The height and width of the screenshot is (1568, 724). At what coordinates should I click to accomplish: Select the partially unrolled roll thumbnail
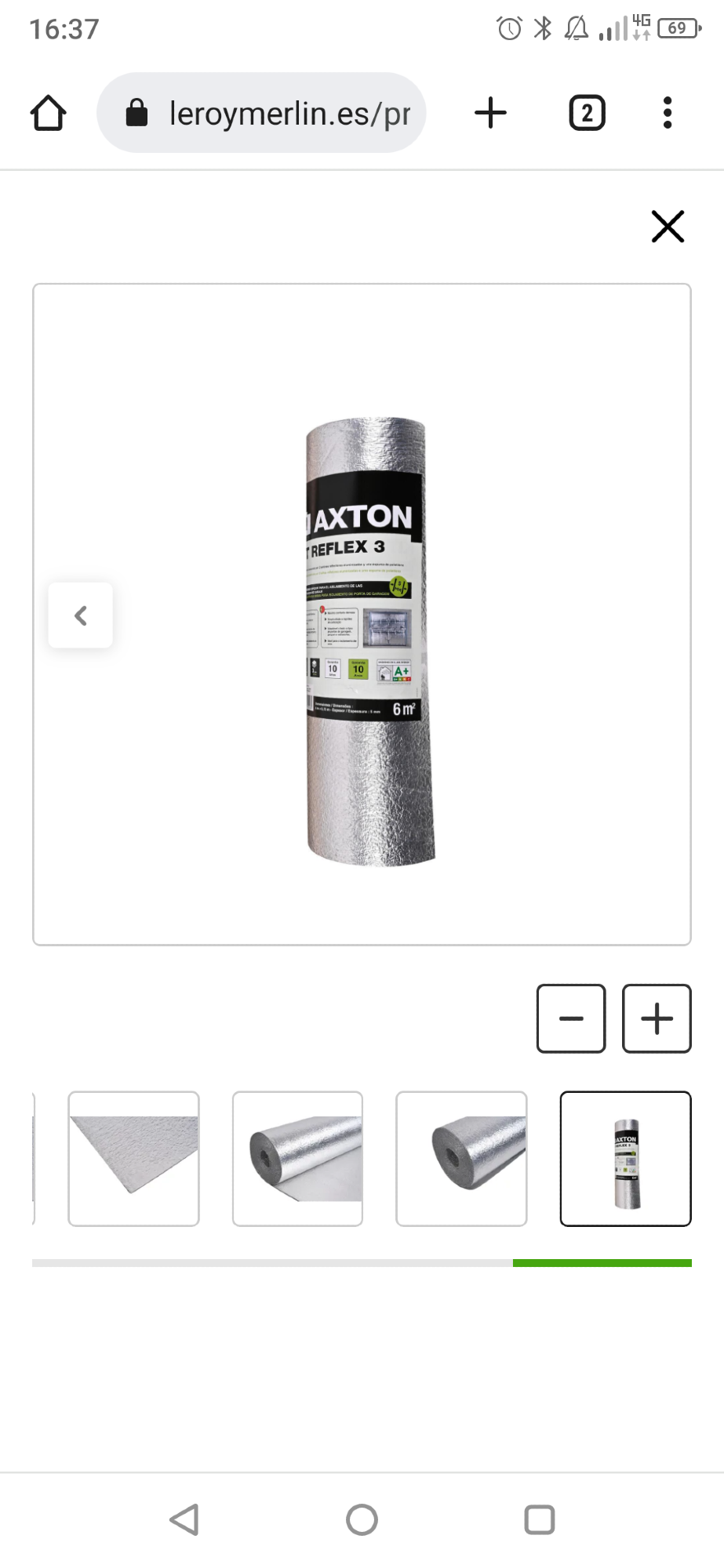(461, 1158)
